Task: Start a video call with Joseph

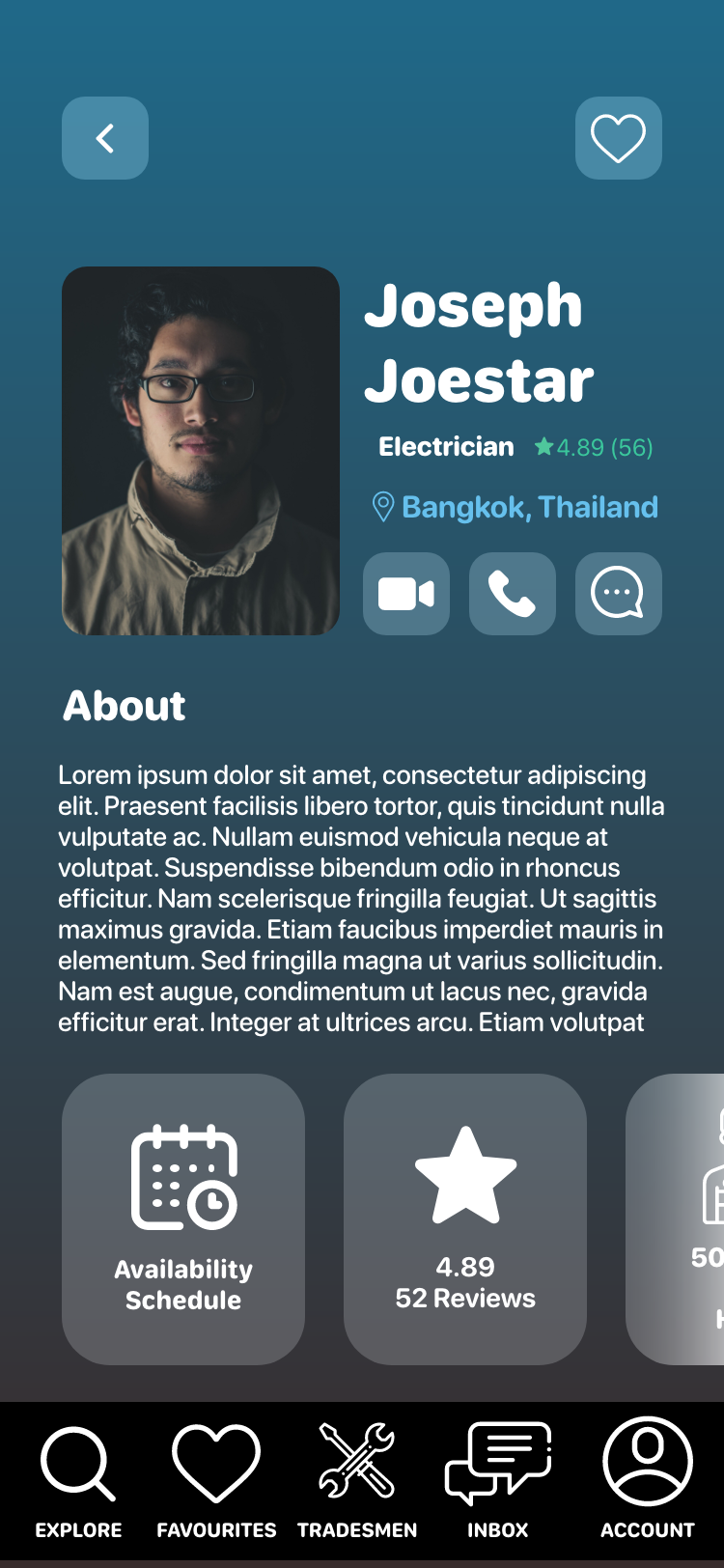Action: pyautogui.click(x=406, y=594)
